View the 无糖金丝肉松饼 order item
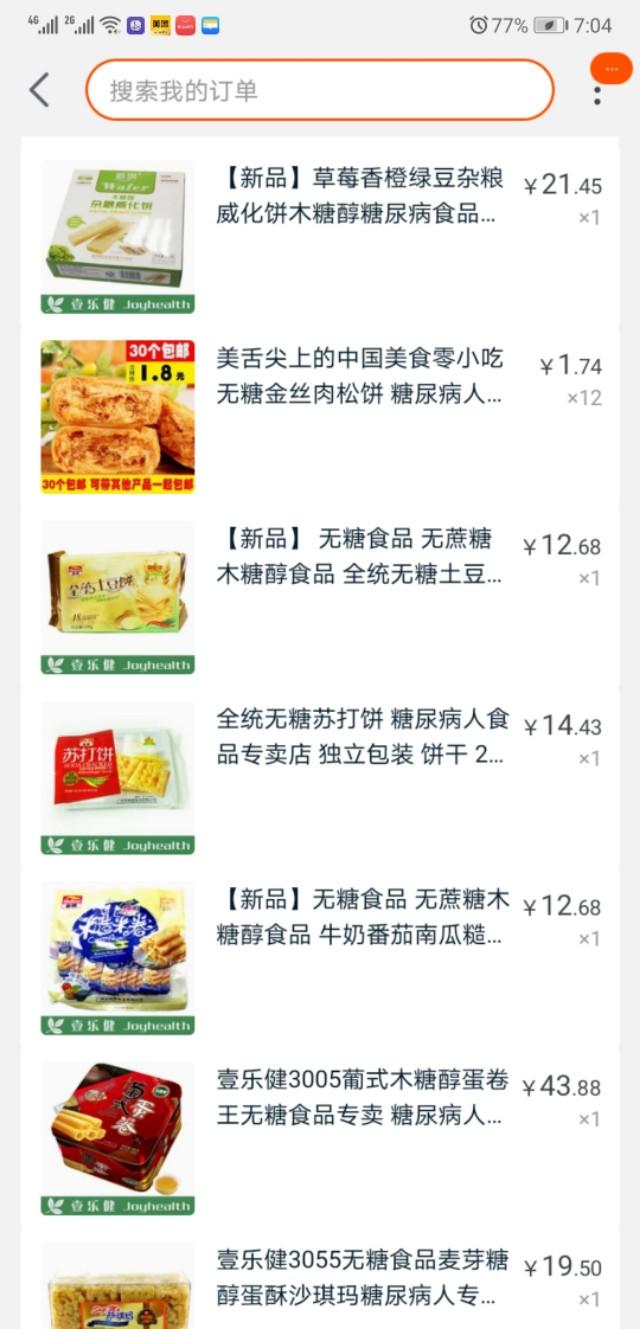Screen dimensions: 640x1329 point(359,377)
